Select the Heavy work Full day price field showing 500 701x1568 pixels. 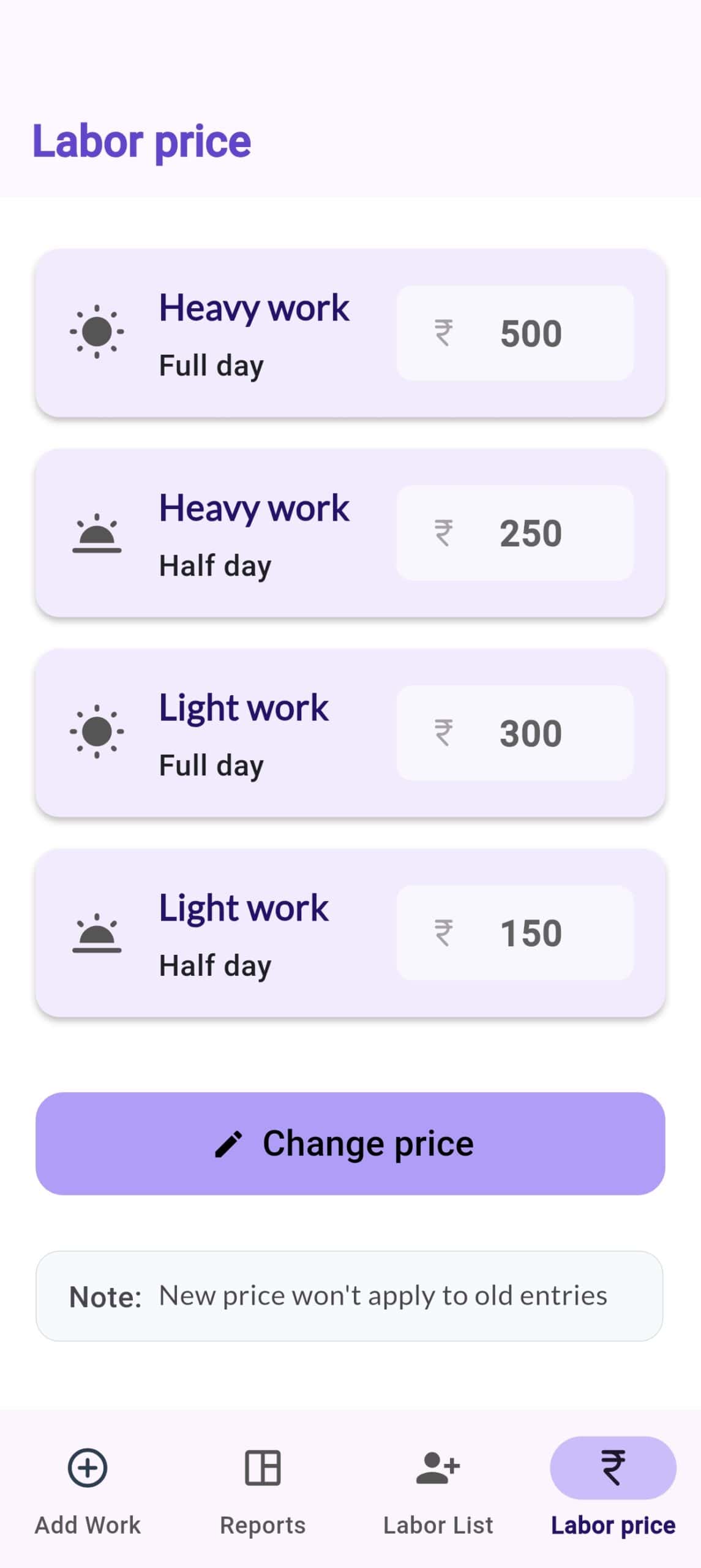pyautogui.click(x=516, y=333)
